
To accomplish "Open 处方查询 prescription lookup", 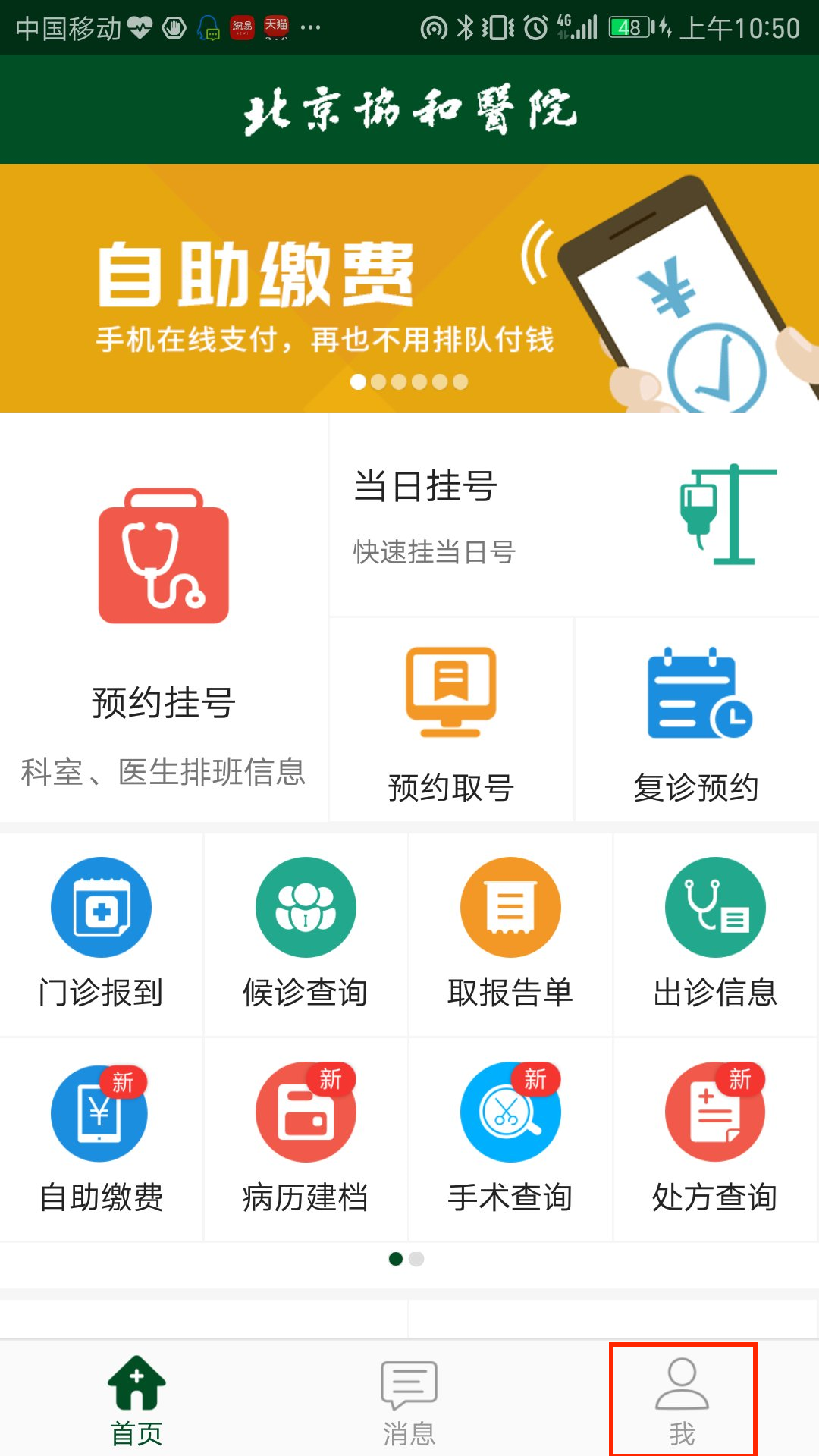I will (x=715, y=1139).
